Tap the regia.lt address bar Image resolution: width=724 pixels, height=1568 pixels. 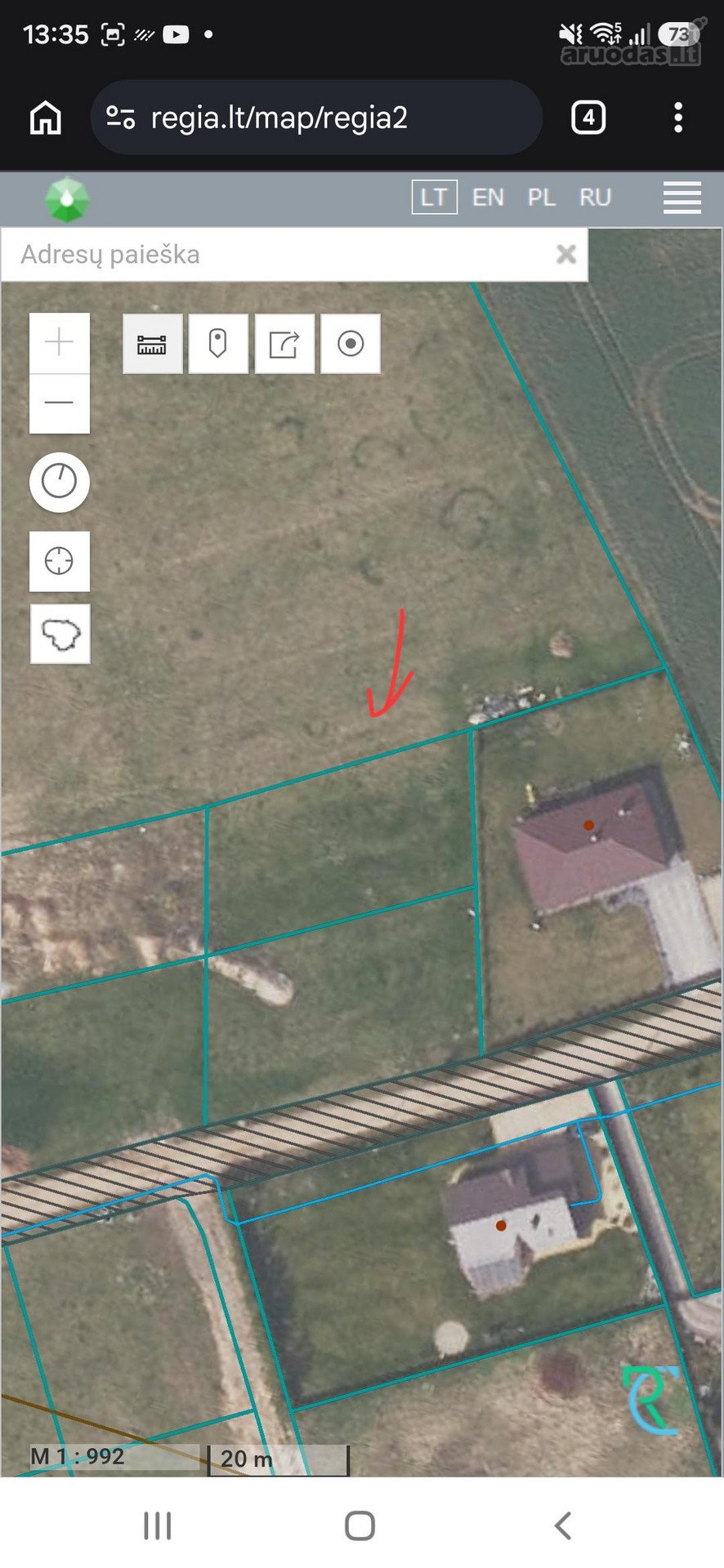[316, 118]
